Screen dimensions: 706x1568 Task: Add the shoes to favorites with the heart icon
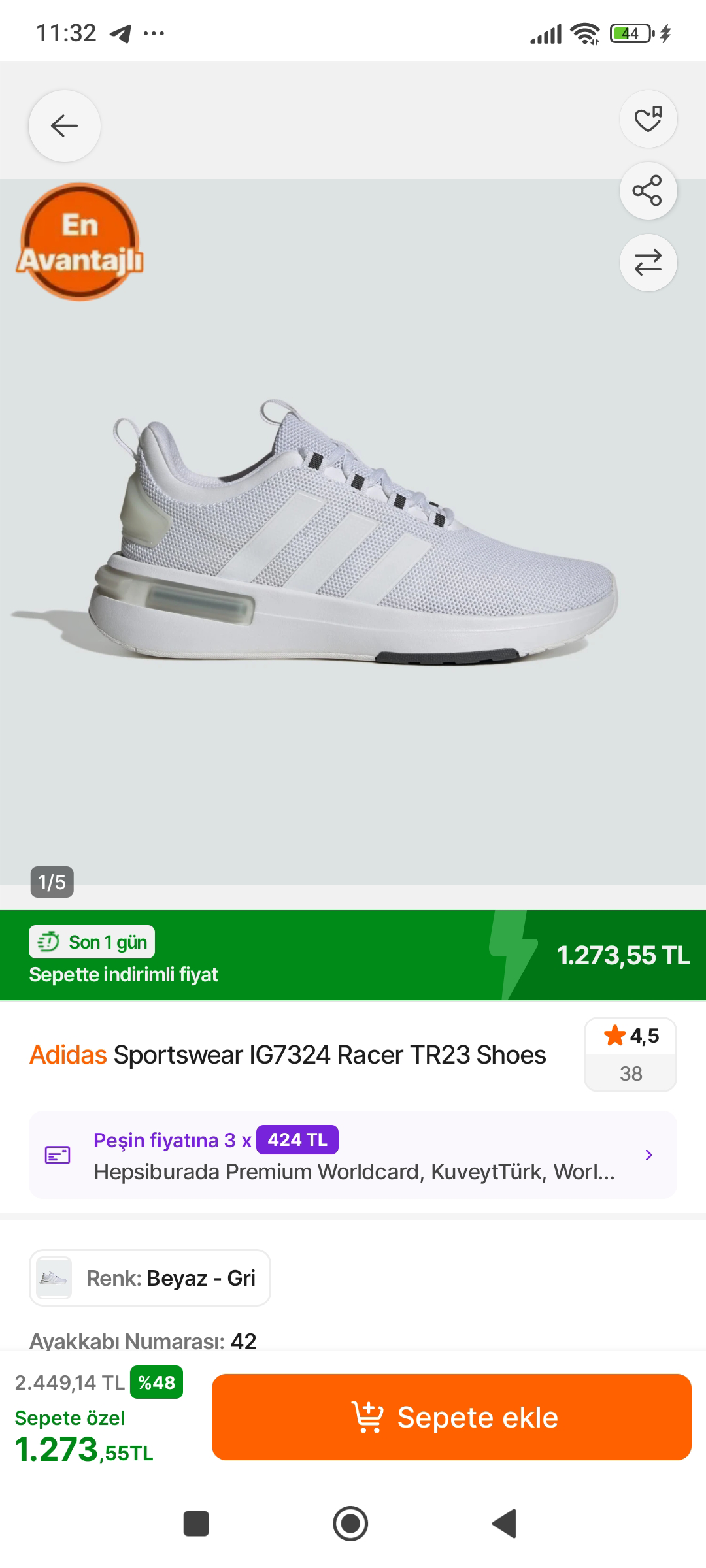coord(647,120)
